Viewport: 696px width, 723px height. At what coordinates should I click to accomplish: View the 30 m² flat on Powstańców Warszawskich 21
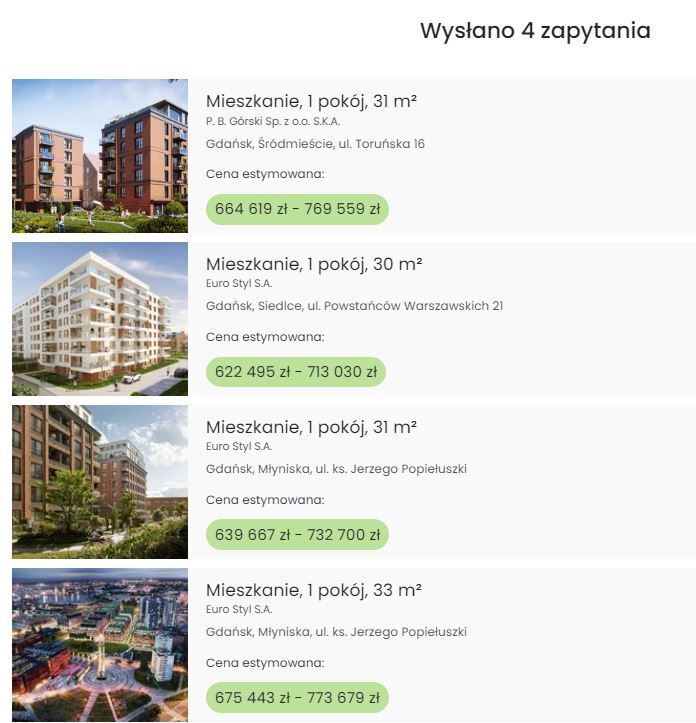pos(314,264)
